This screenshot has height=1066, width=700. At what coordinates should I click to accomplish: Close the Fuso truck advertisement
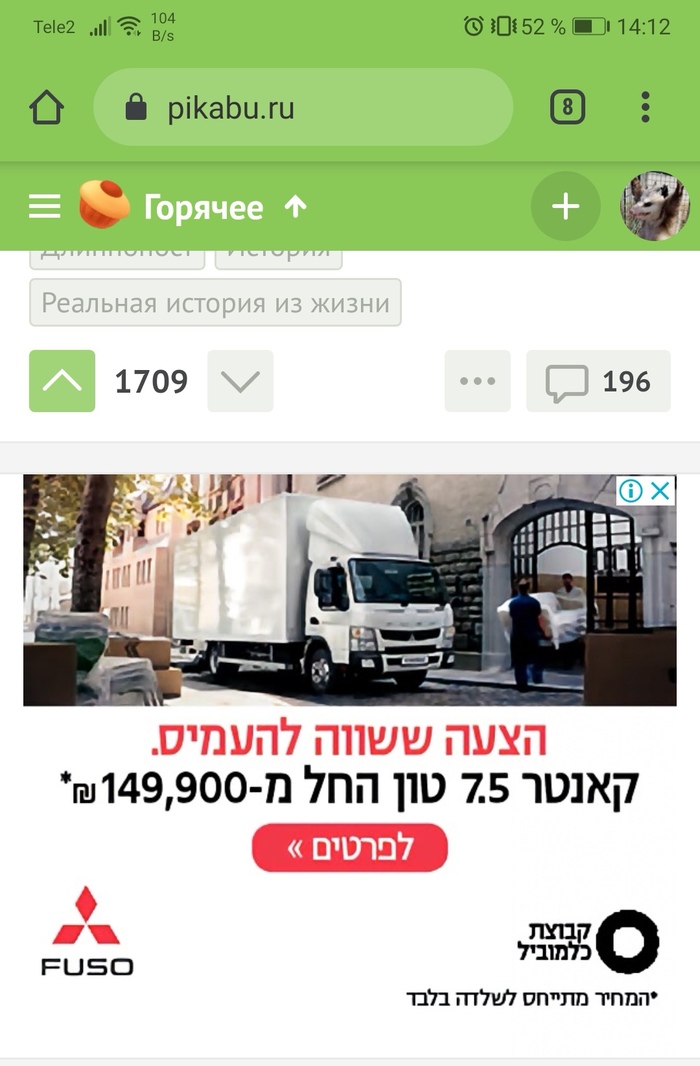click(661, 490)
